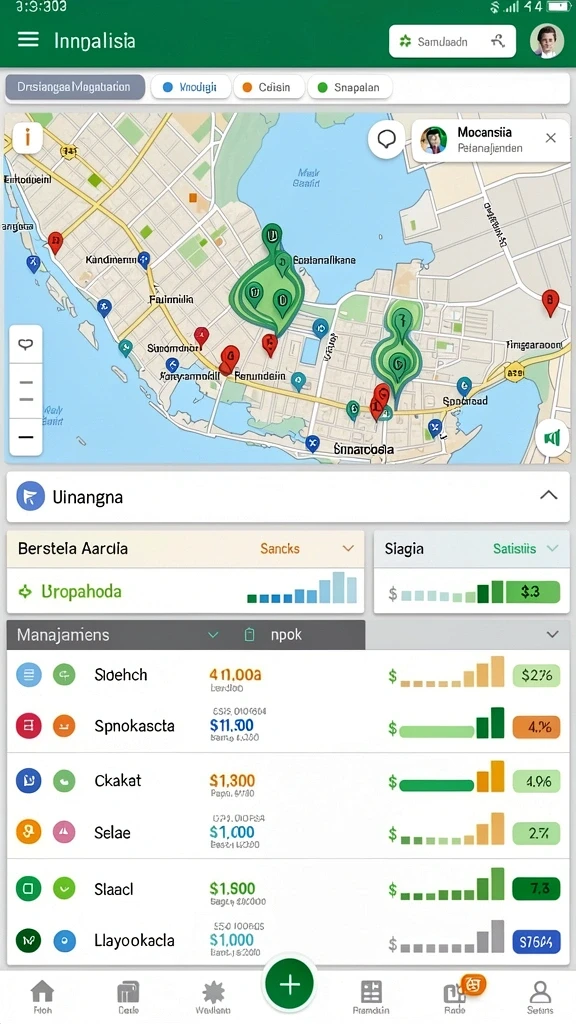
Task: Select the Cdisin filter chip
Action: tap(268, 87)
